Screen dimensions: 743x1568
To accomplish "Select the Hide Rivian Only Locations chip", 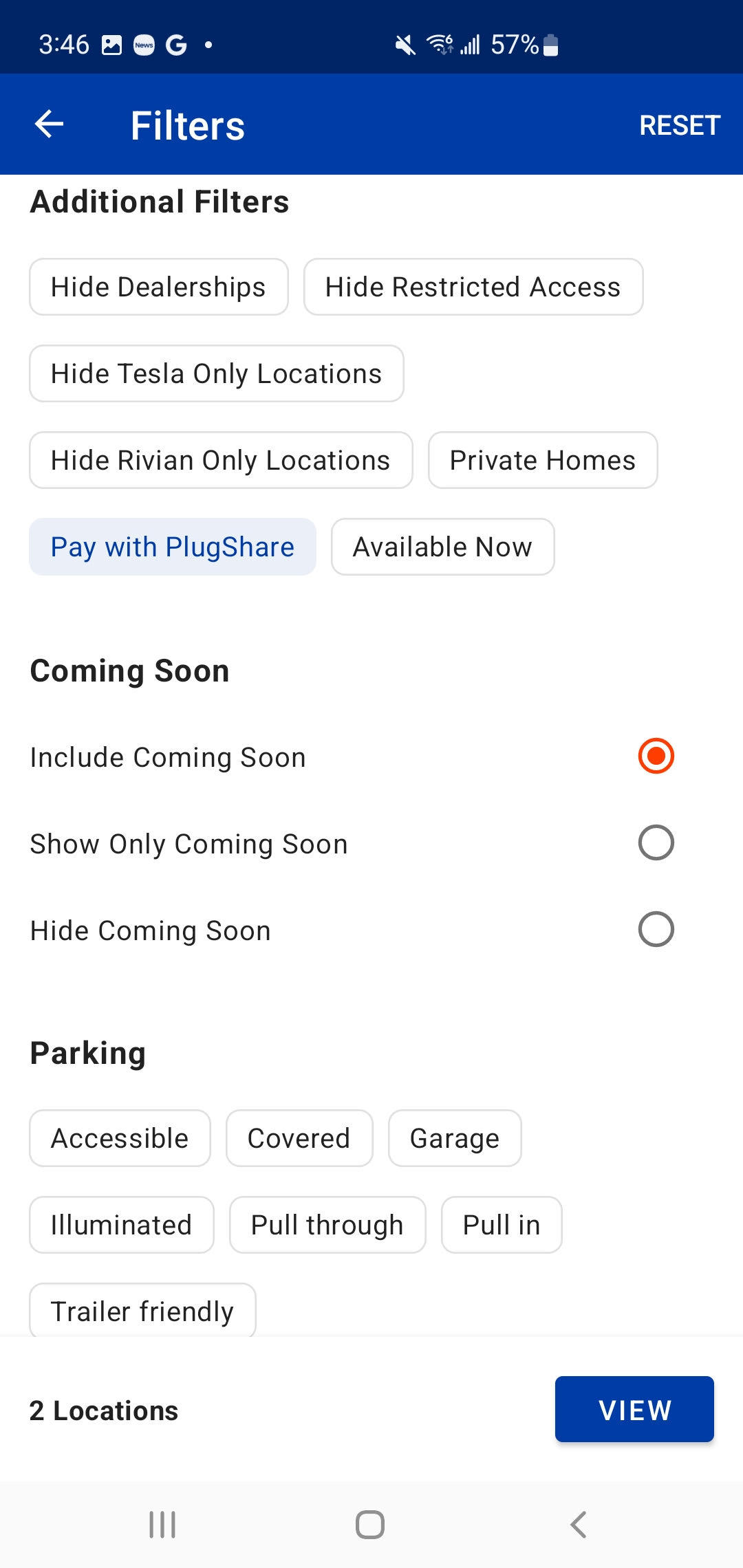I will pyautogui.click(x=220, y=460).
